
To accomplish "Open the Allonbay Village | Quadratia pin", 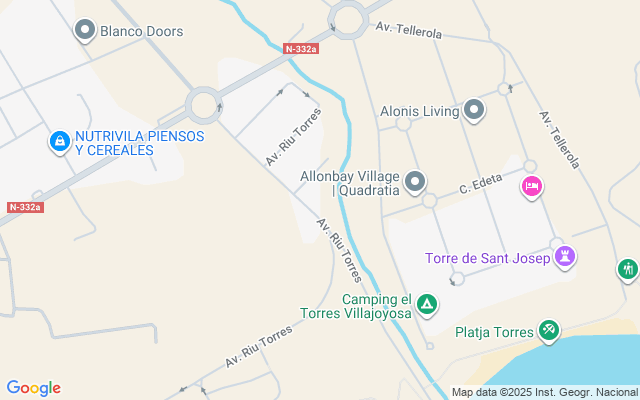I will [416, 182].
